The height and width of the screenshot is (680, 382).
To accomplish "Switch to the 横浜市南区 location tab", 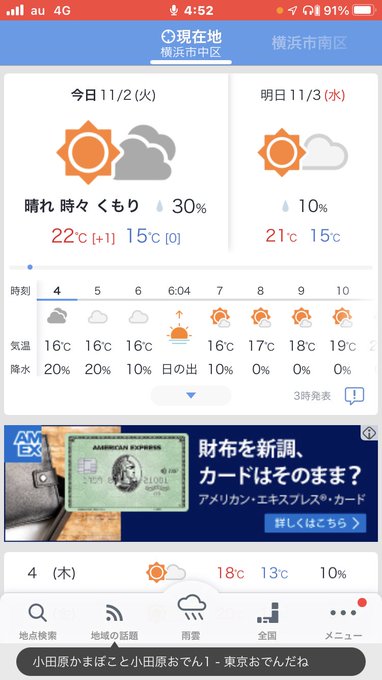I will [309, 43].
